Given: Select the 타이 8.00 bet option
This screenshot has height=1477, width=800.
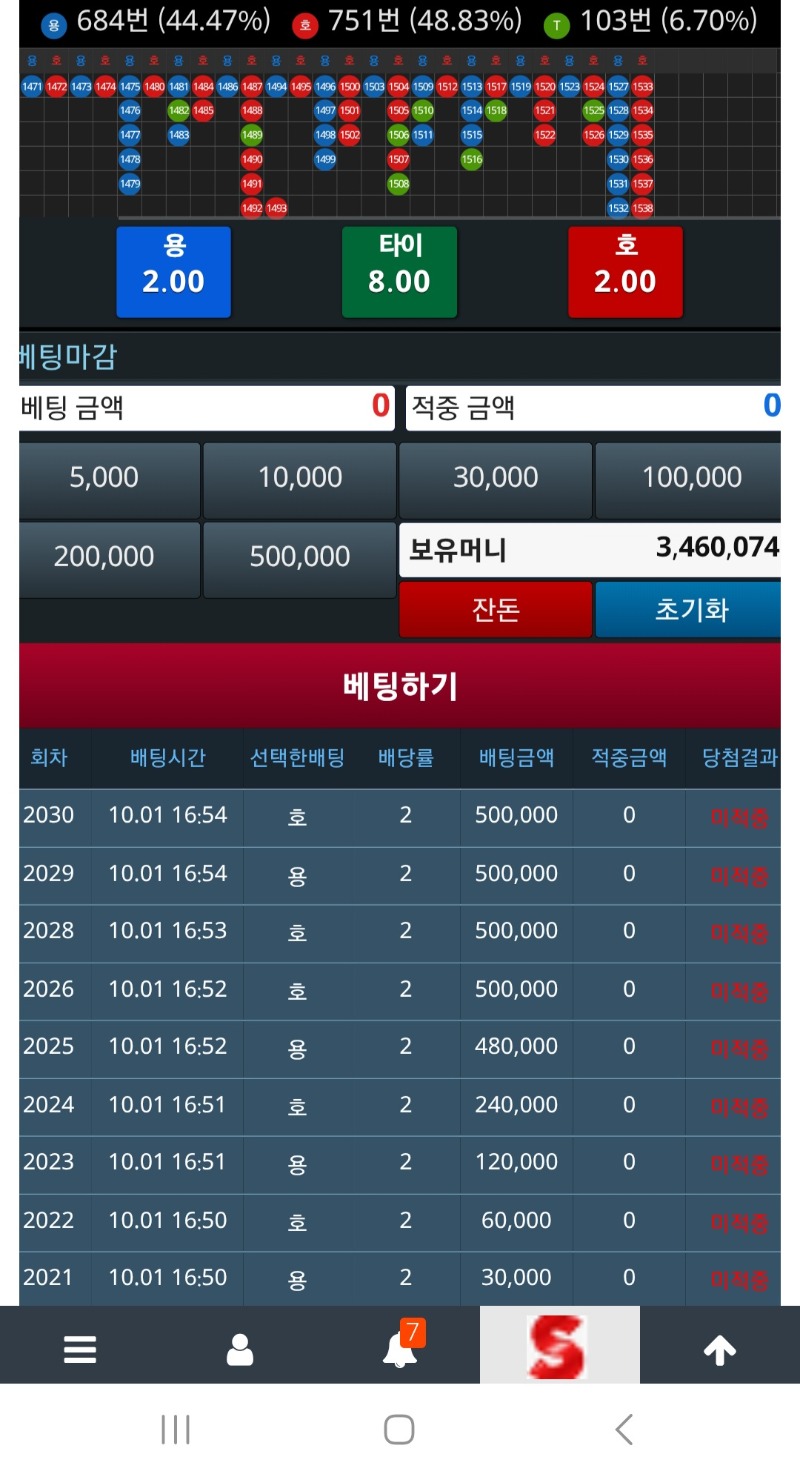Looking at the screenshot, I should pyautogui.click(x=399, y=271).
